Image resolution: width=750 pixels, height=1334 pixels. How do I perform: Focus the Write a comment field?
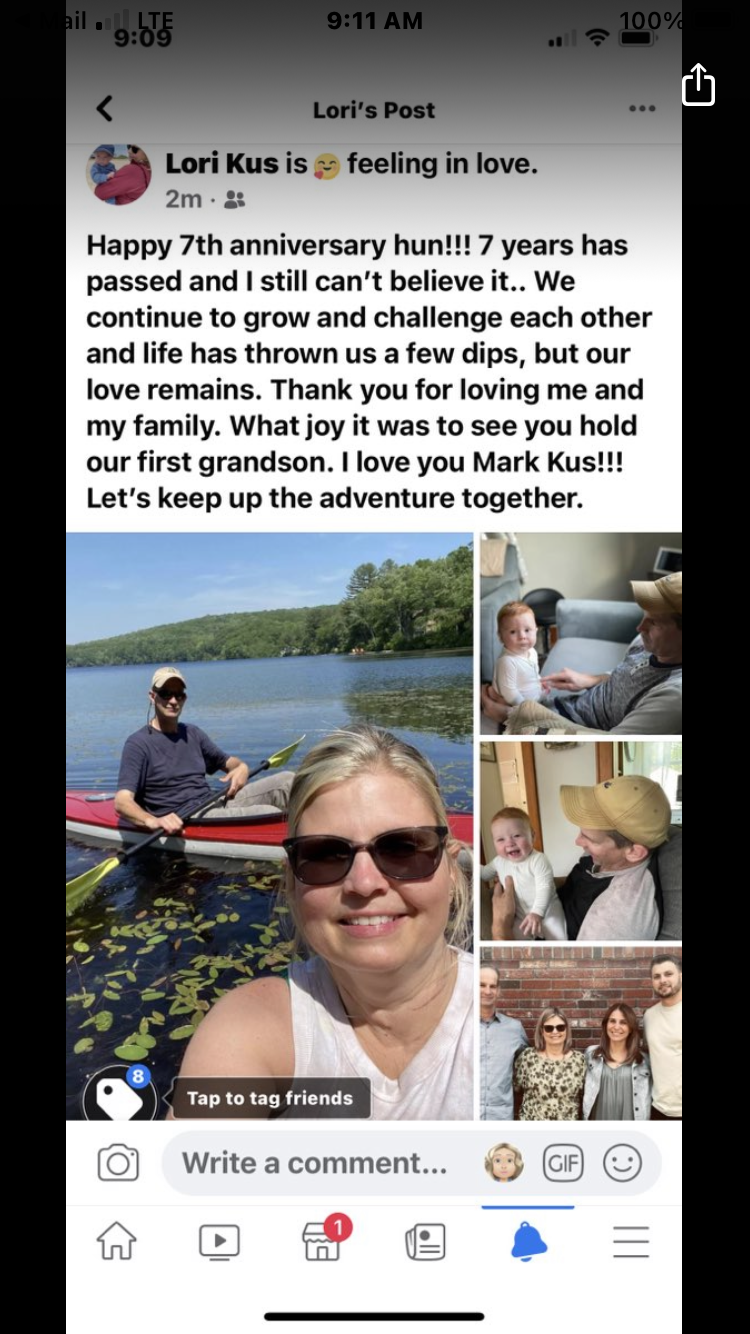pos(314,1163)
